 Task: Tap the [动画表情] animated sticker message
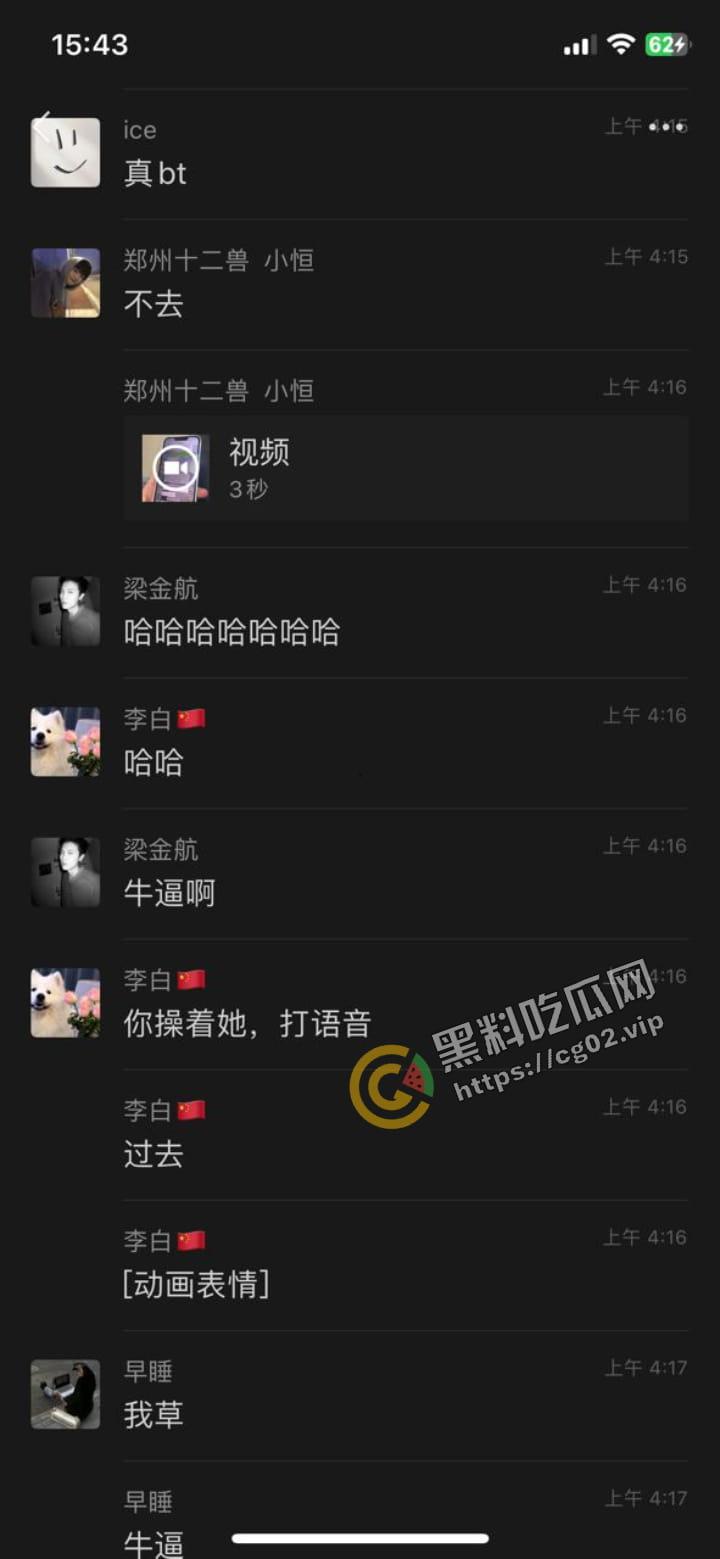[198, 1286]
